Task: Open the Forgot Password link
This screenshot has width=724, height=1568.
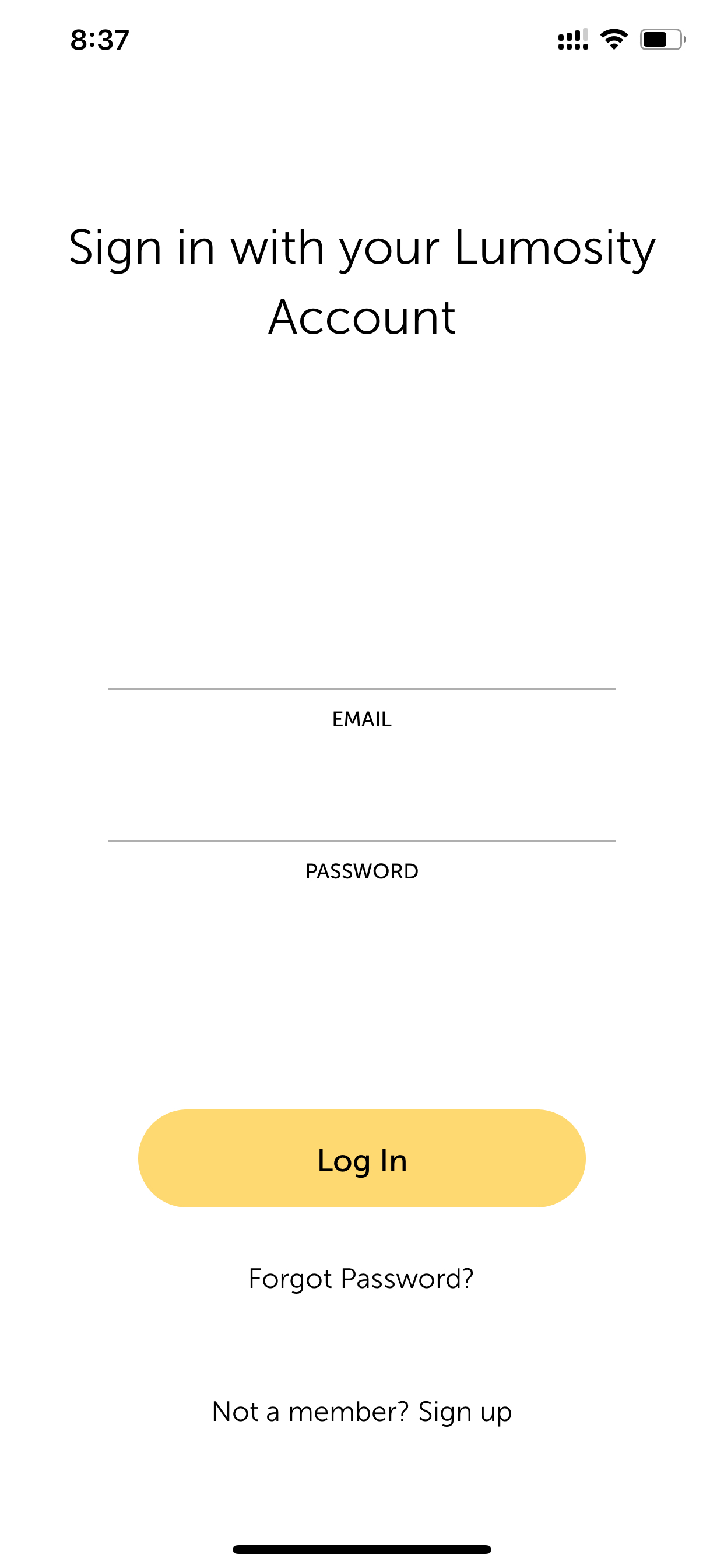Action: tap(361, 1278)
